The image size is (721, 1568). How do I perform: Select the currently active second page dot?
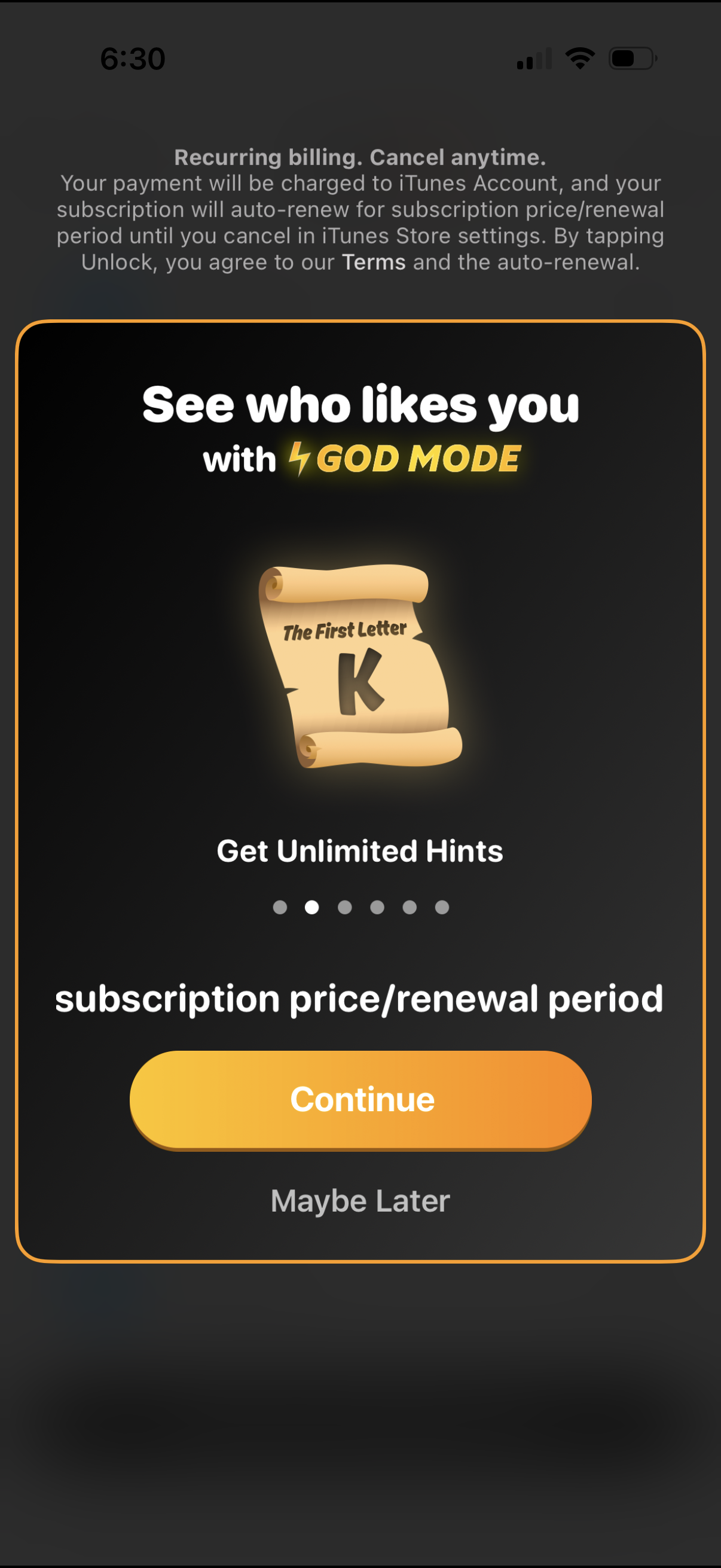313,907
